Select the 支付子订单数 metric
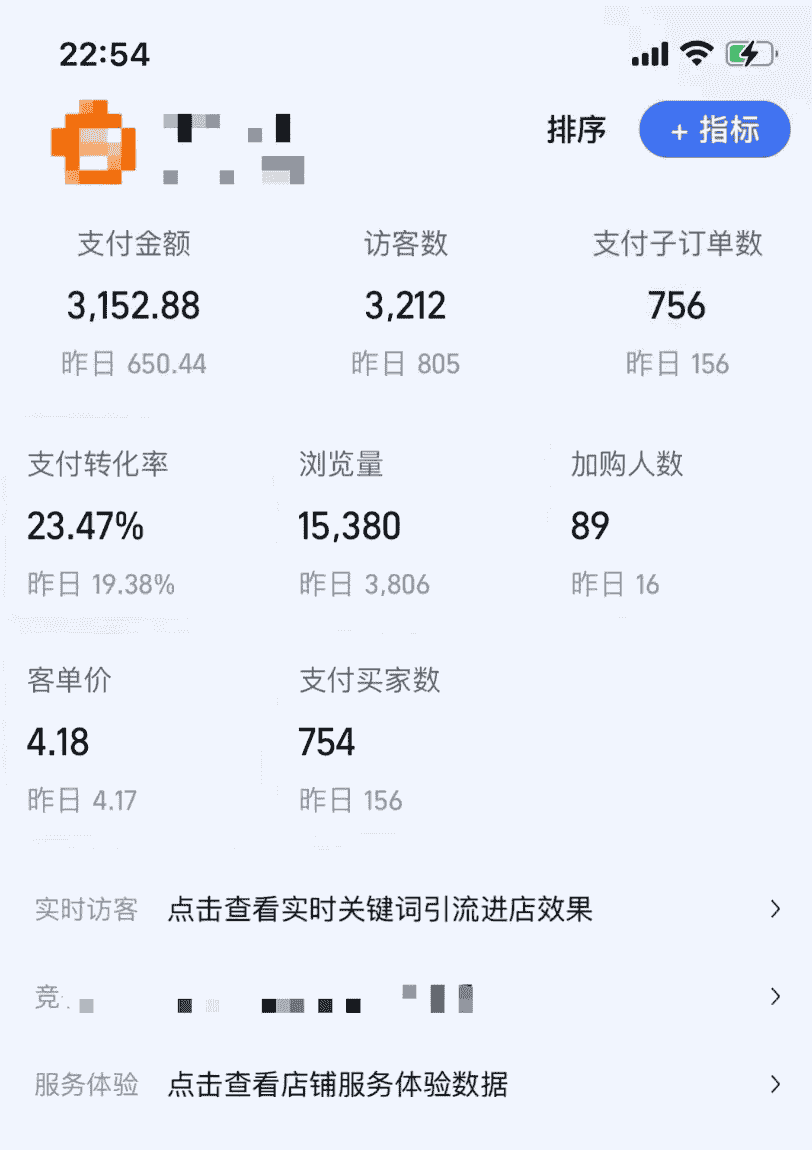The height and width of the screenshot is (1150, 812). pyautogui.click(x=677, y=300)
